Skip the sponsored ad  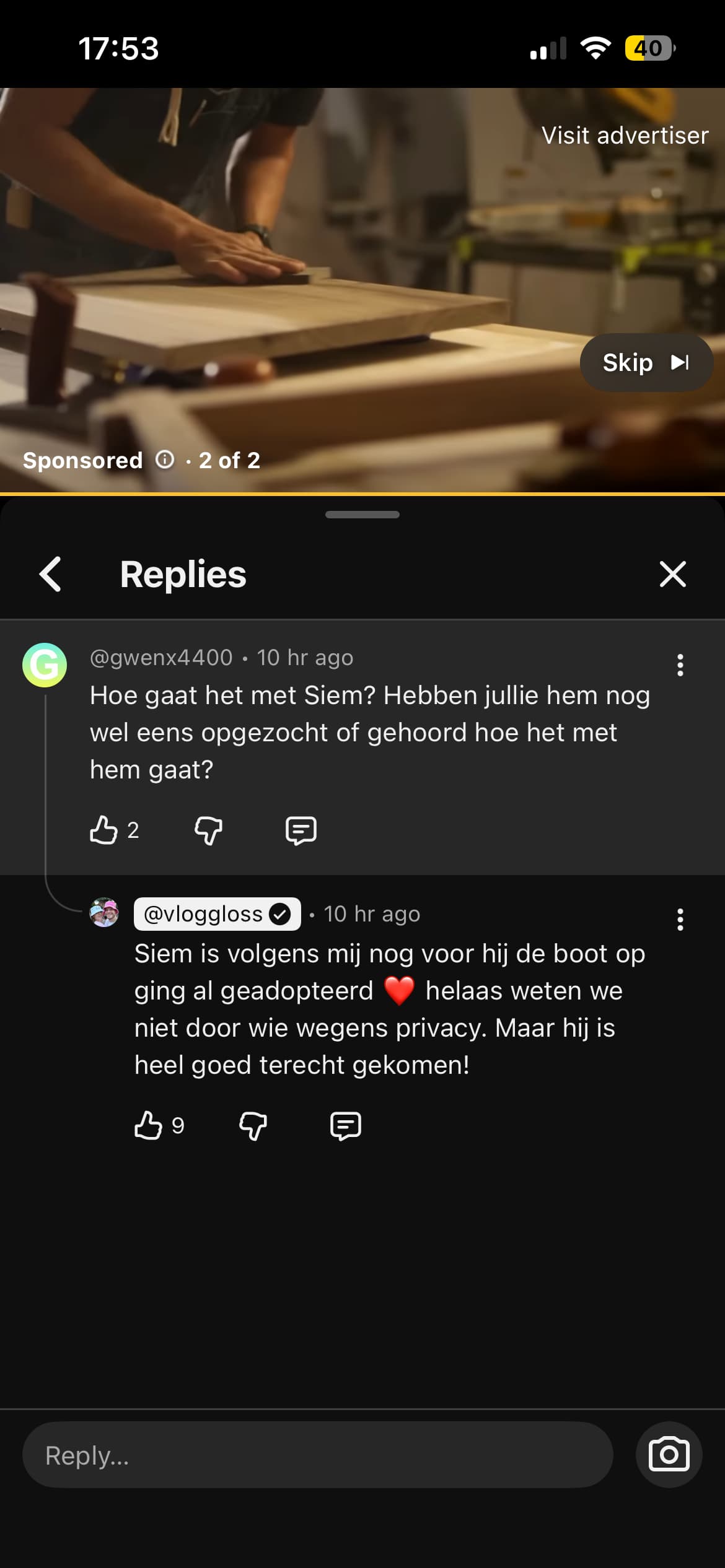pos(646,362)
